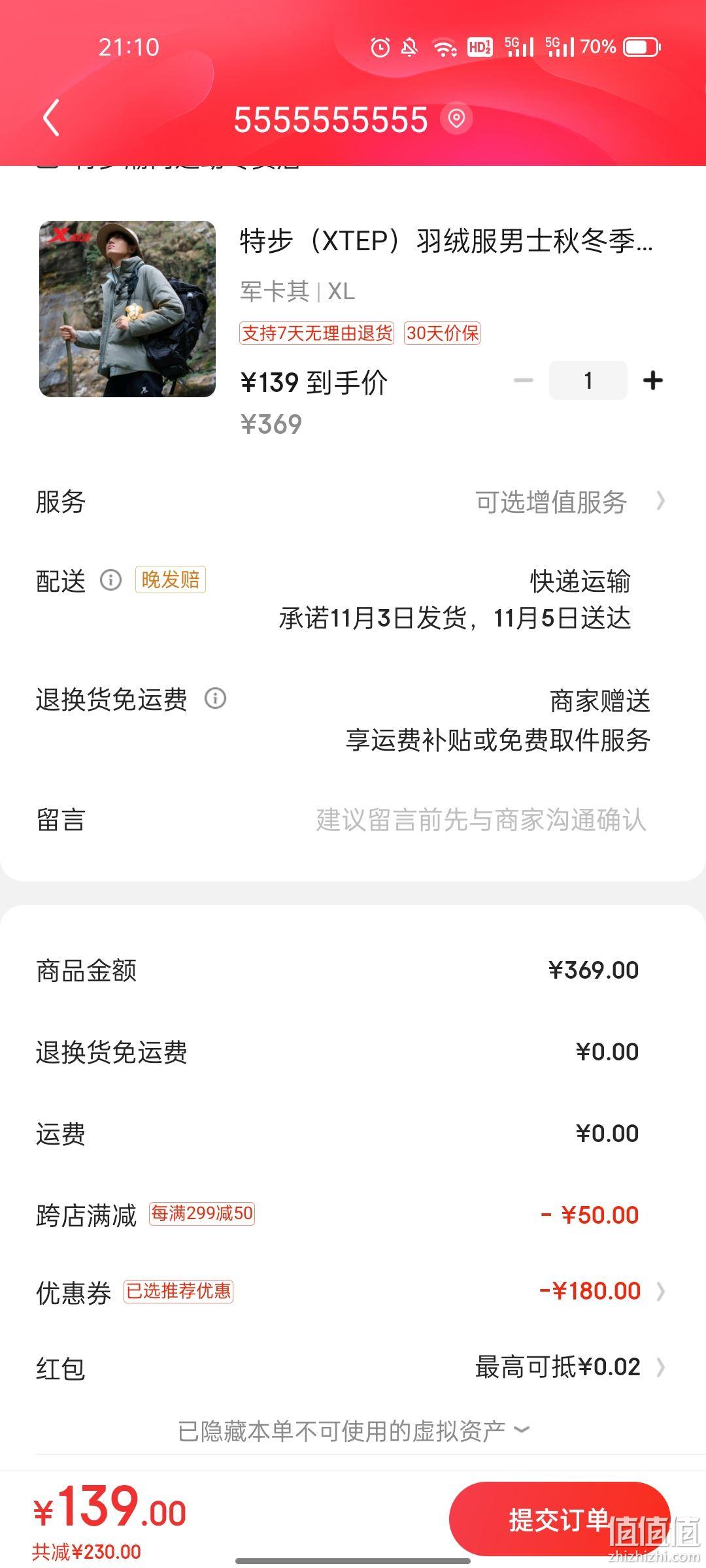Open the 服务 value-added services row

[x=353, y=502]
